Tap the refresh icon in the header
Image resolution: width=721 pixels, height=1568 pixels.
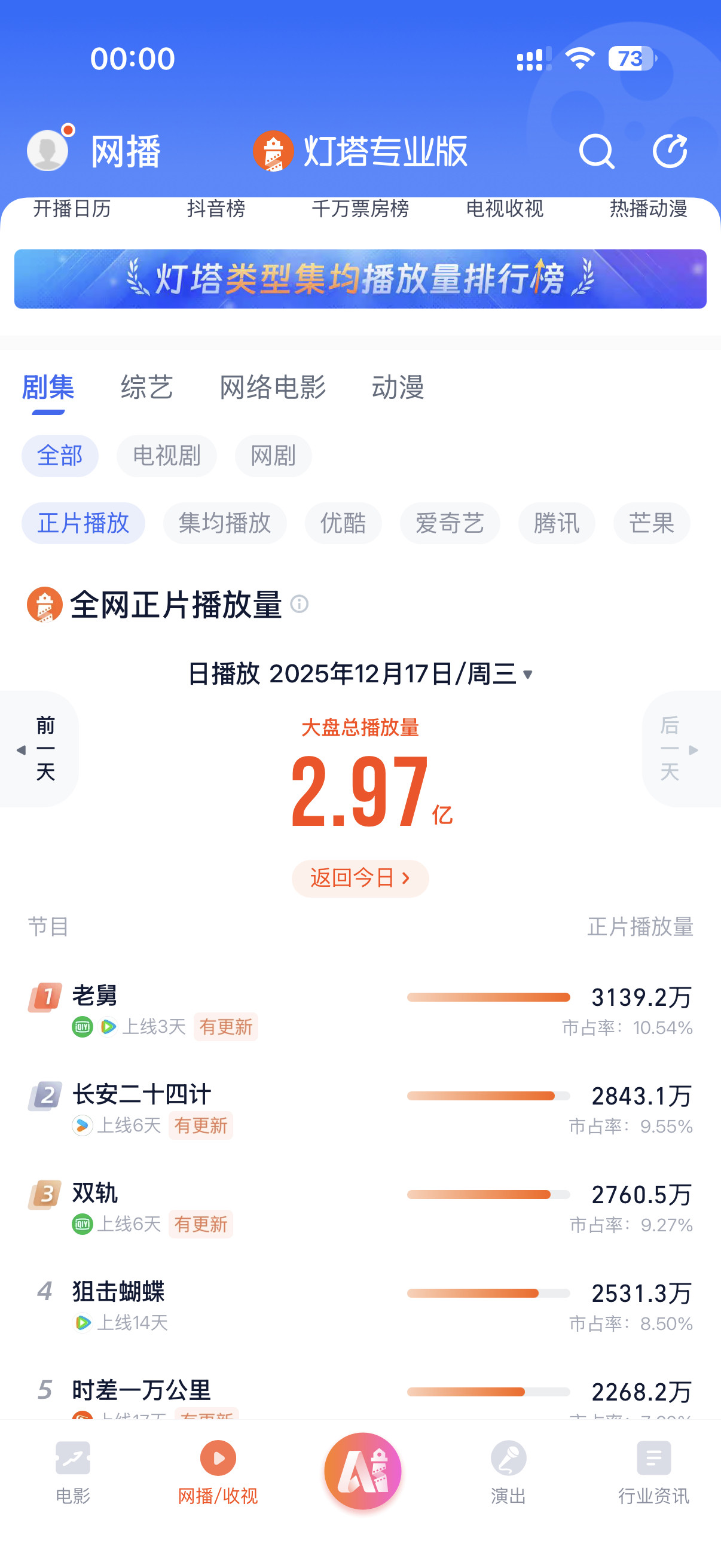(x=671, y=152)
